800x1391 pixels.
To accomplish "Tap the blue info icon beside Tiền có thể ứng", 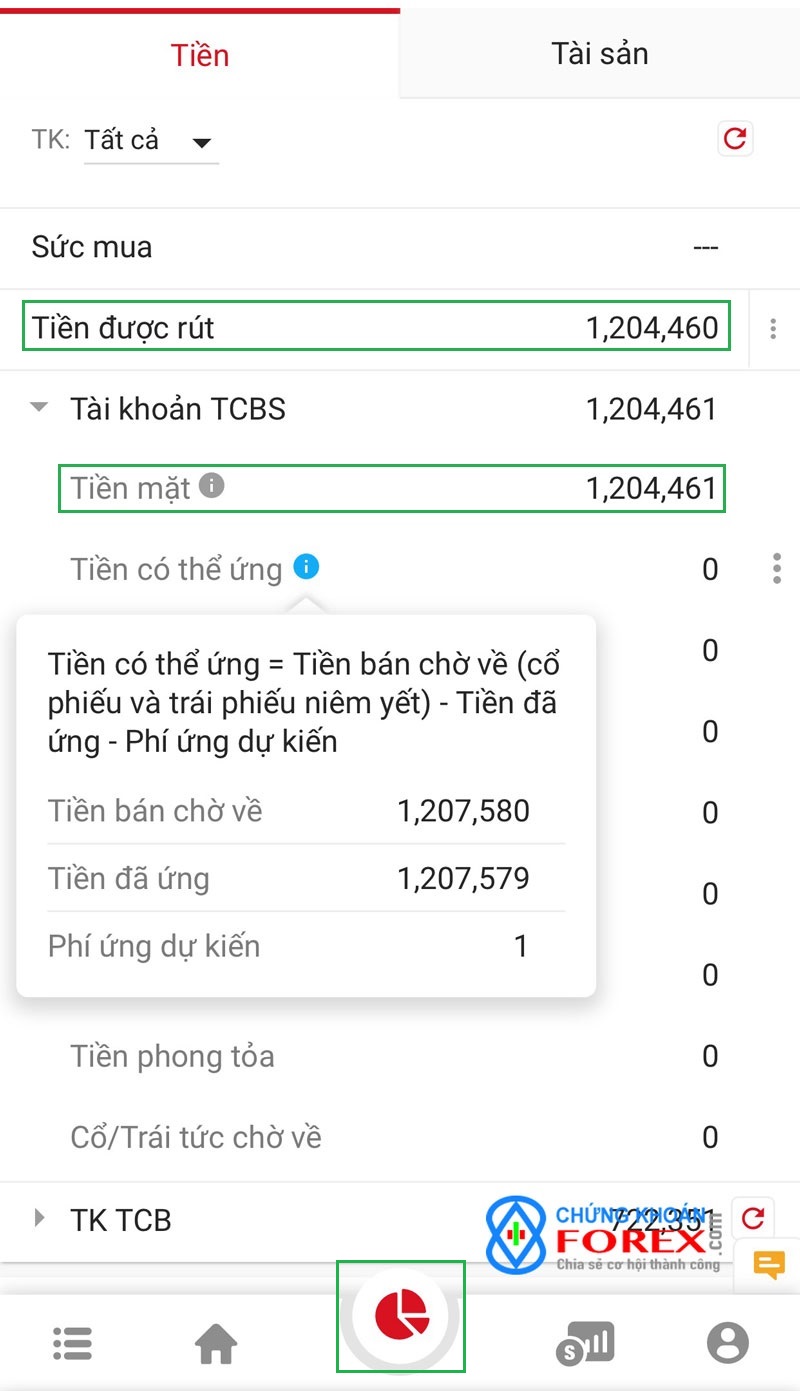I will pos(306,567).
